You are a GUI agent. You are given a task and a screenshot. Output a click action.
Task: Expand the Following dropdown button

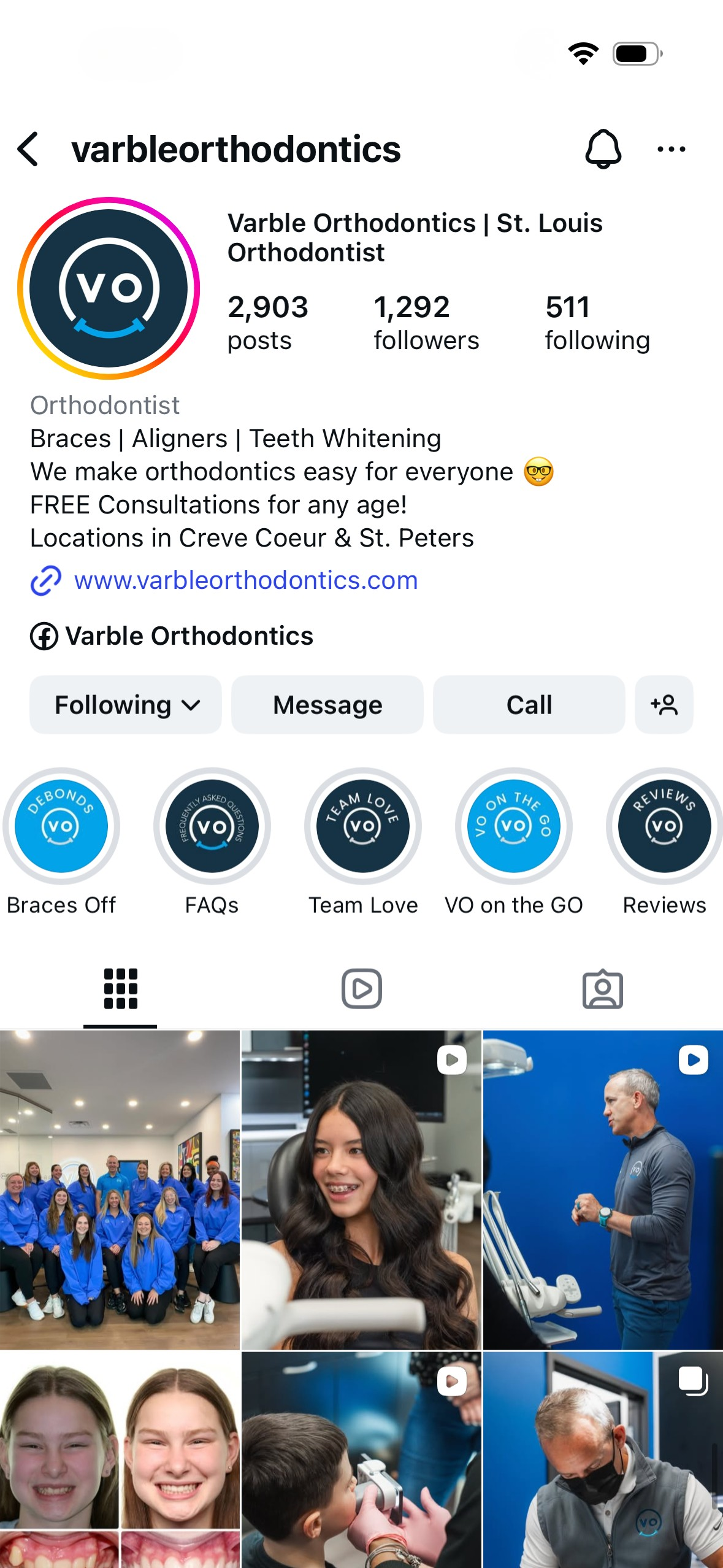[x=126, y=705]
